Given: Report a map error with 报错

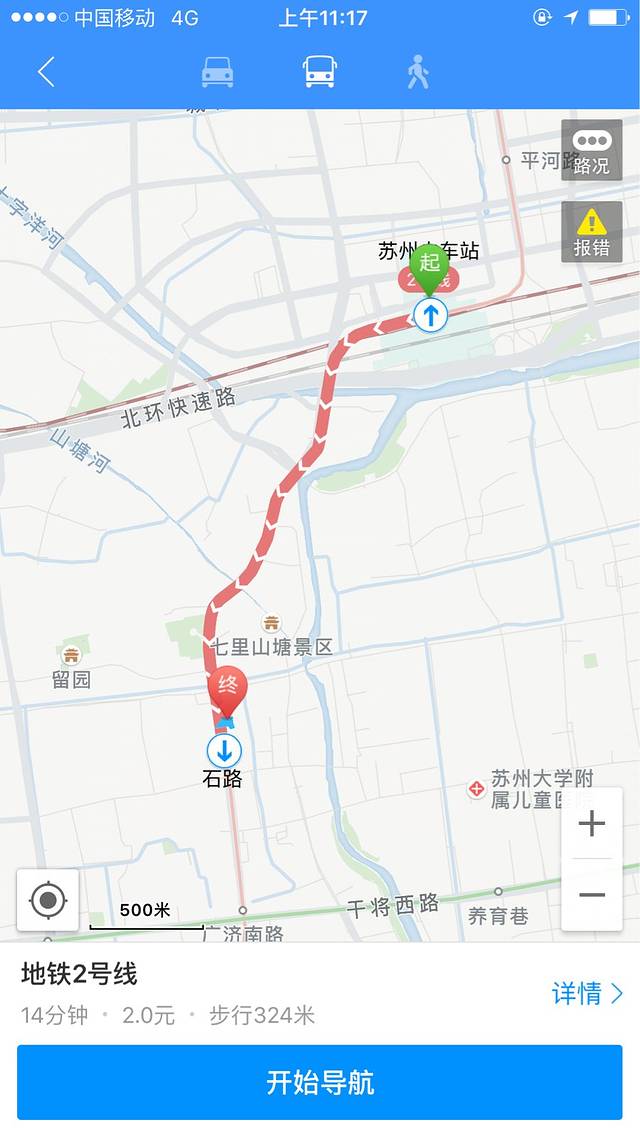Looking at the screenshot, I should (591, 232).
